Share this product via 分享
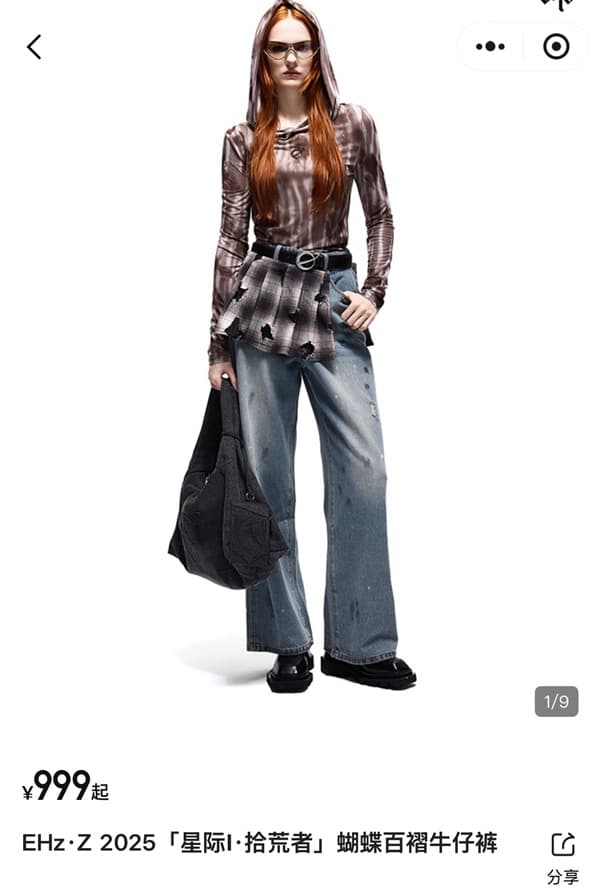600x888 pixels. [x=563, y=856]
